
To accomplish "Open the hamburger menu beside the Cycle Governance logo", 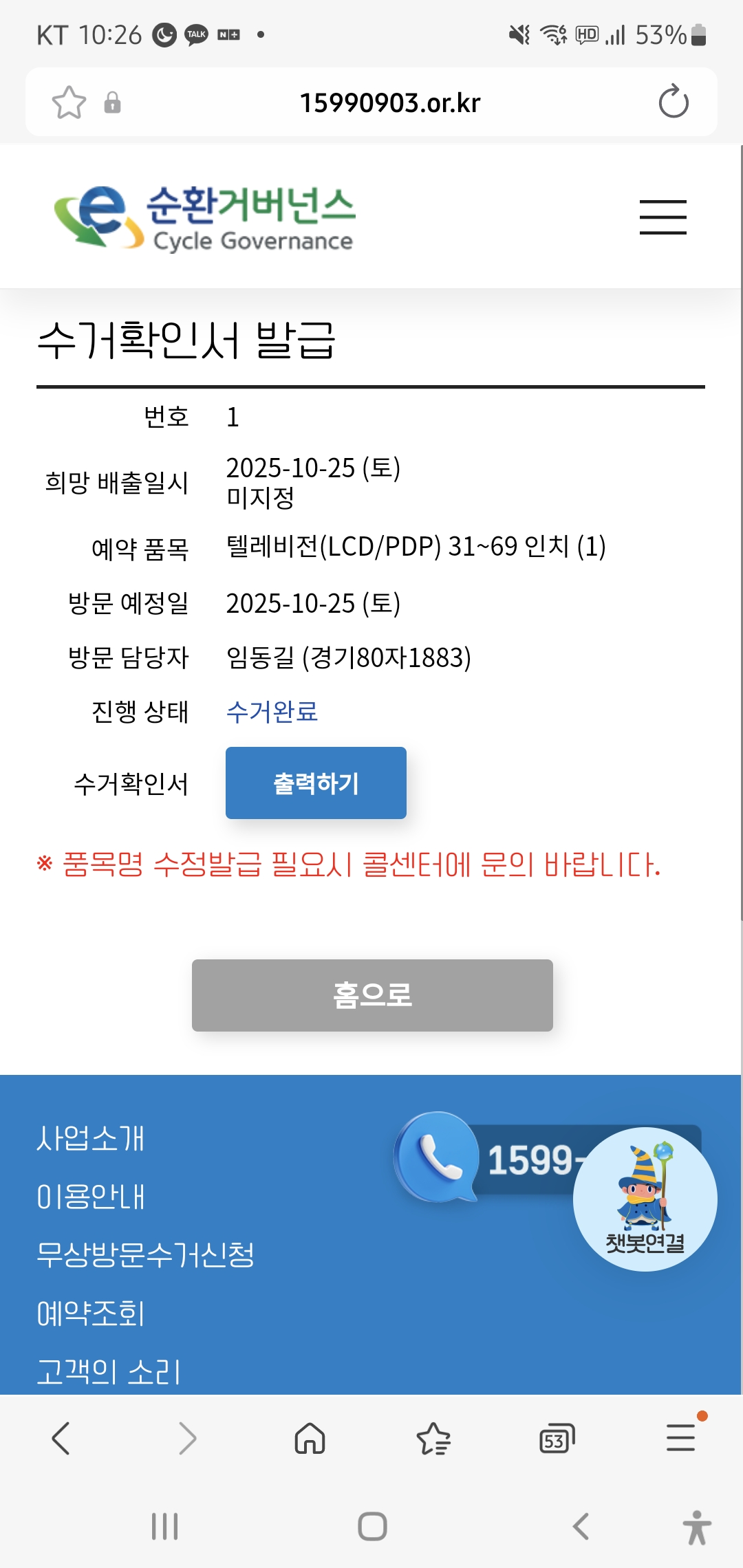I will [x=663, y=217].
